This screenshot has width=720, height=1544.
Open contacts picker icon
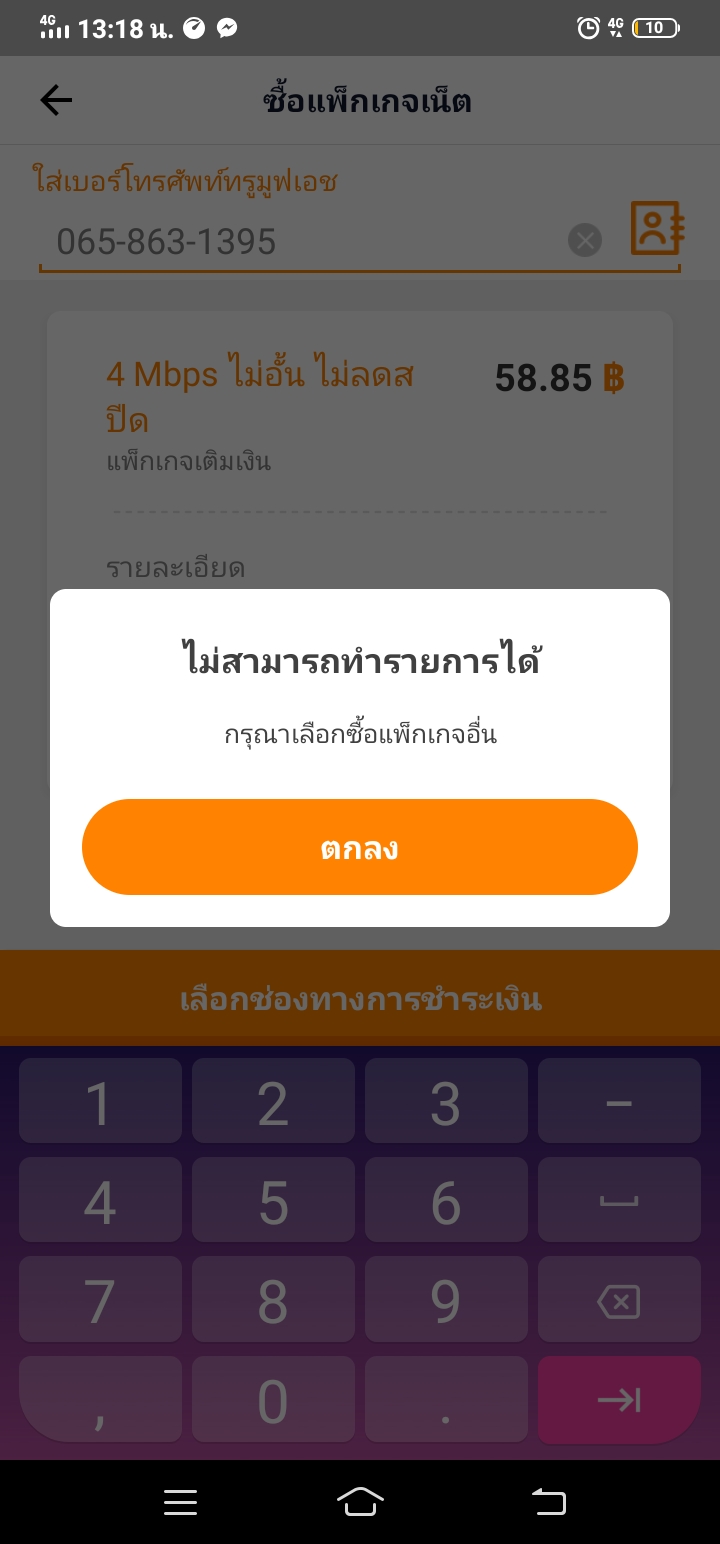656,228
